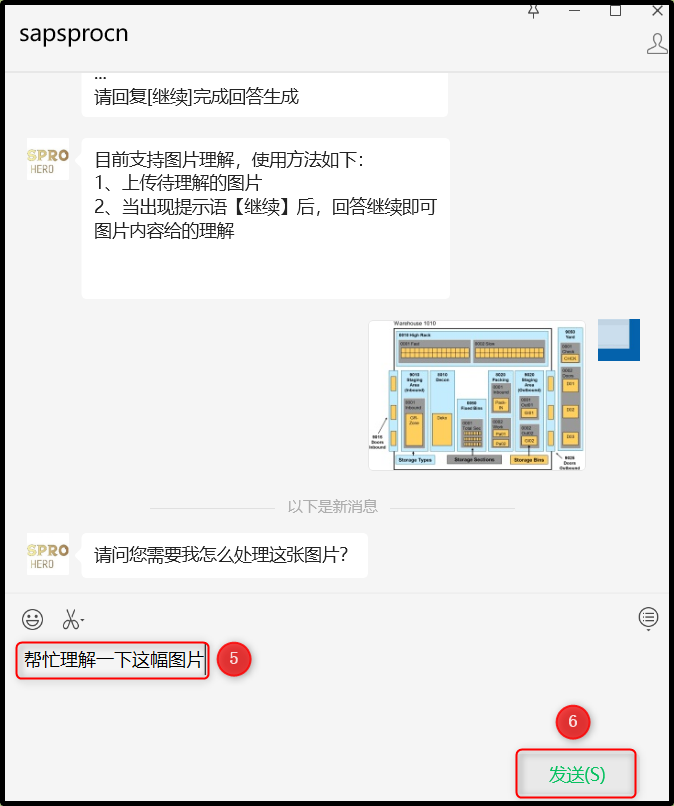Close the chat window
The image size is (674, 806).
point(655,10)
